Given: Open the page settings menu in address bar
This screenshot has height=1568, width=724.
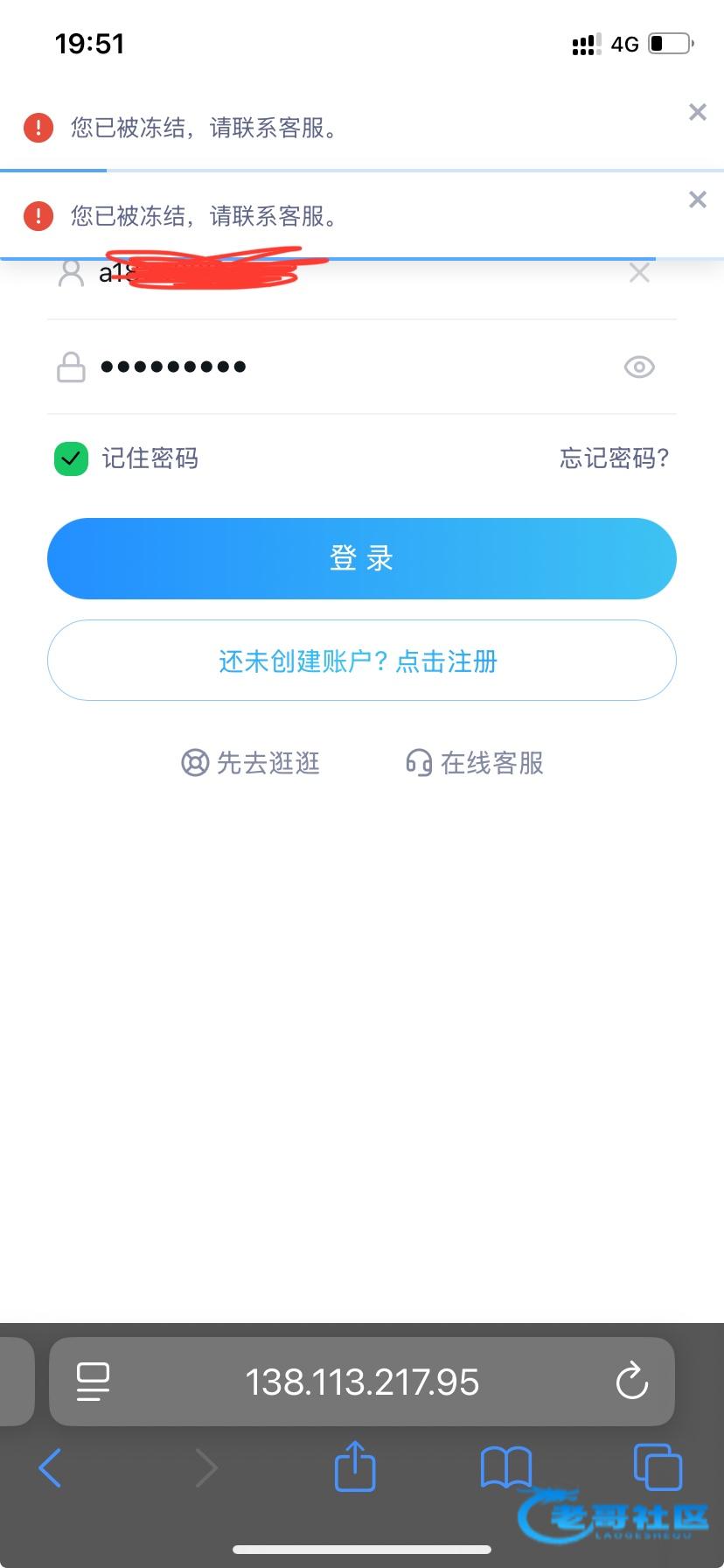Looking at the screenshot, I should [x=94, y=1382].
